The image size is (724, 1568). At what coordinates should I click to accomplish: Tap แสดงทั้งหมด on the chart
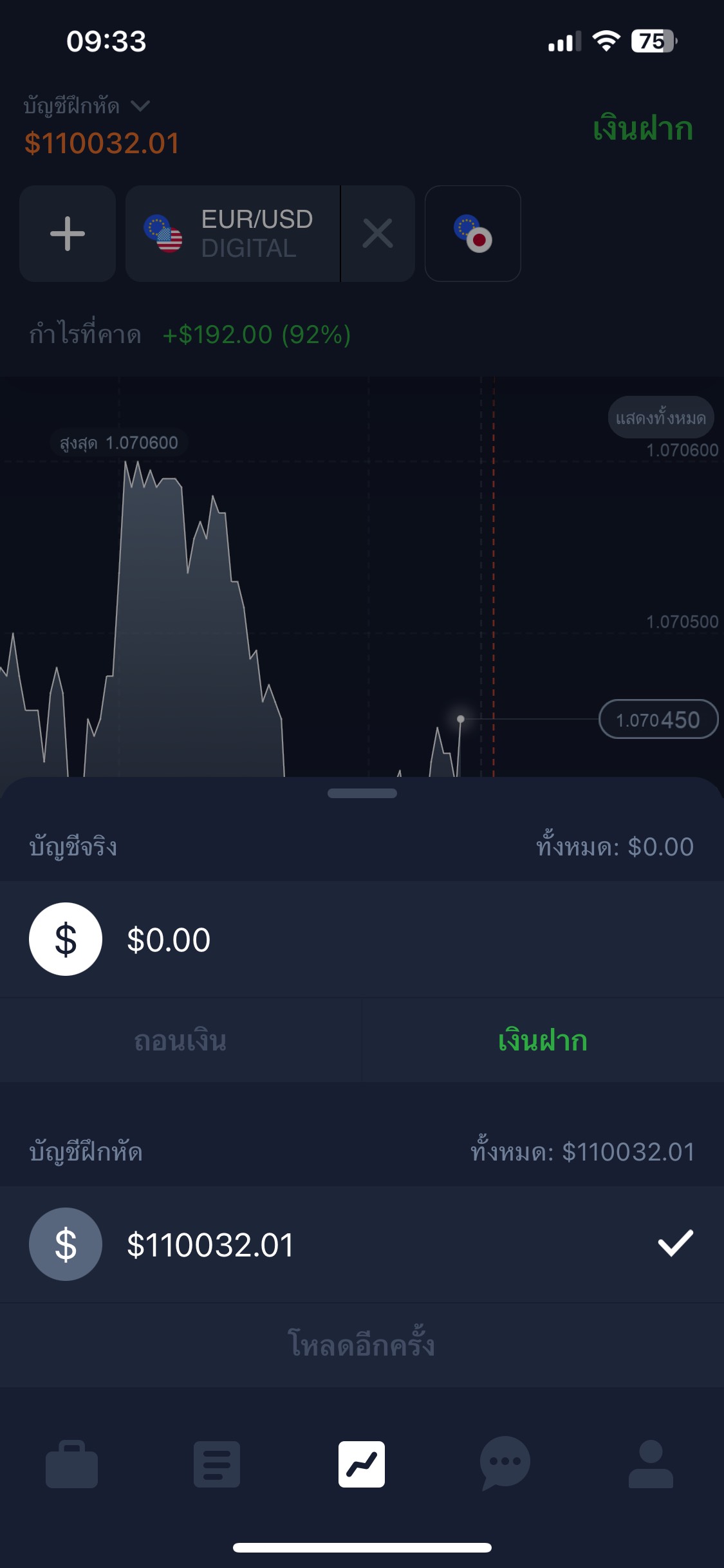661,418
